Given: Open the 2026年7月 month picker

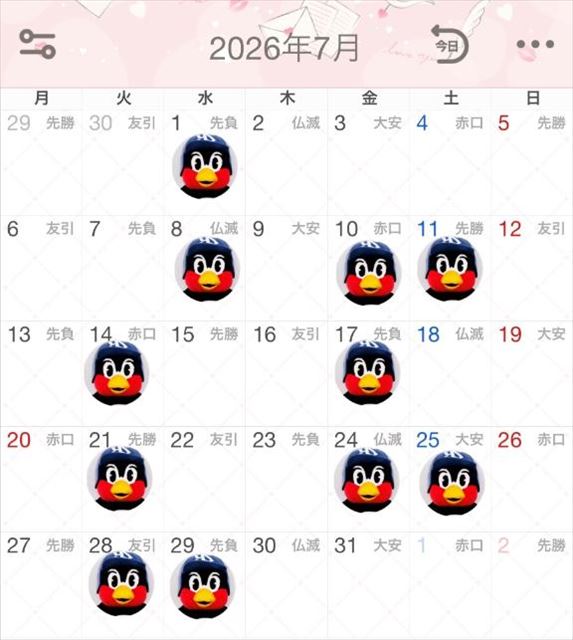Looking at the screenshot, I should point(284,48).
